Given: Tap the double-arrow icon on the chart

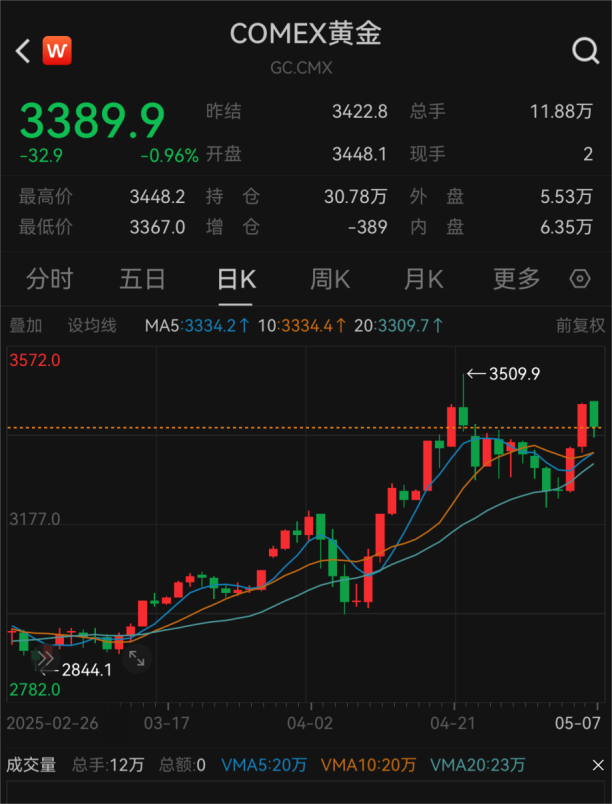Looking at the screenshot, I should (x=44, y=657).
